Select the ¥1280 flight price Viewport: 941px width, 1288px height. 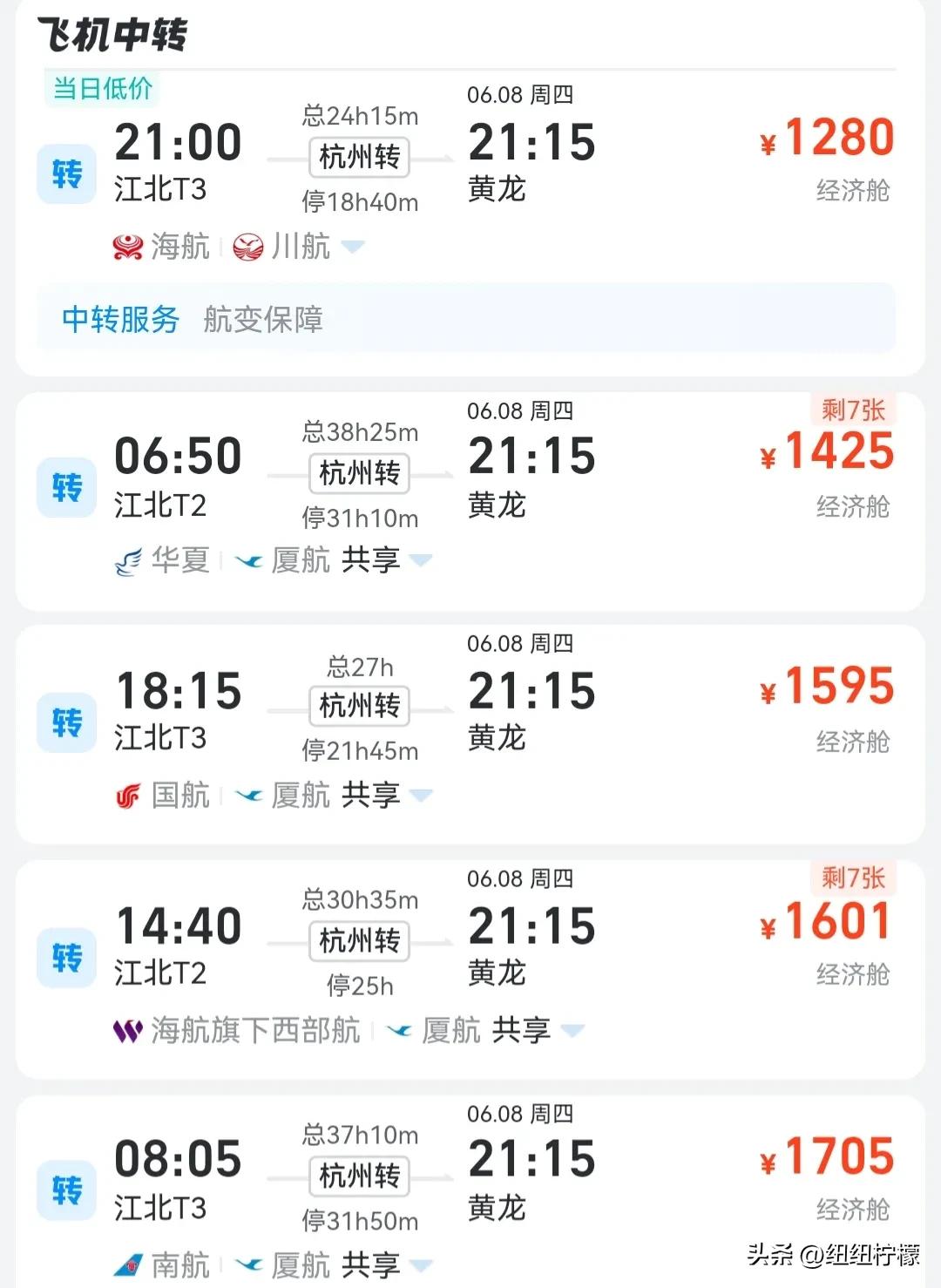[x=826, y=138]
